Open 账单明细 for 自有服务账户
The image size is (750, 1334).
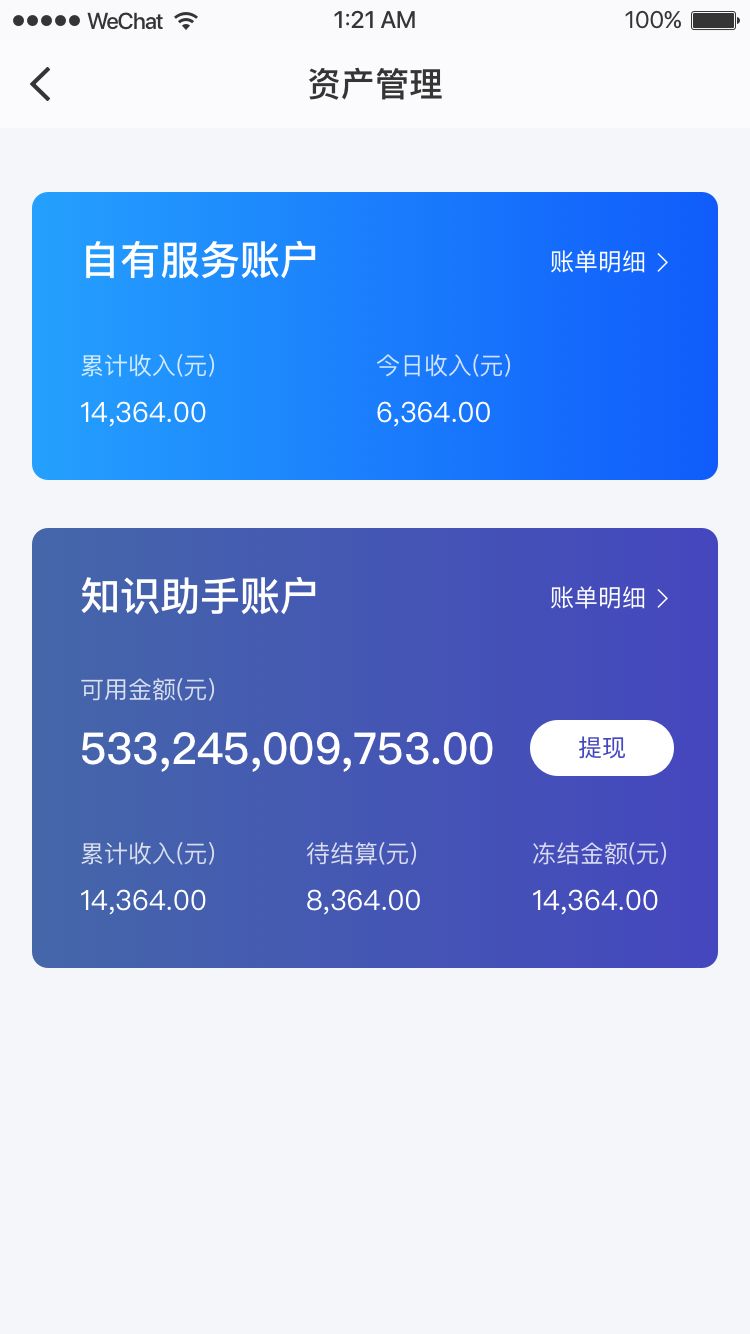pos(609,262)
